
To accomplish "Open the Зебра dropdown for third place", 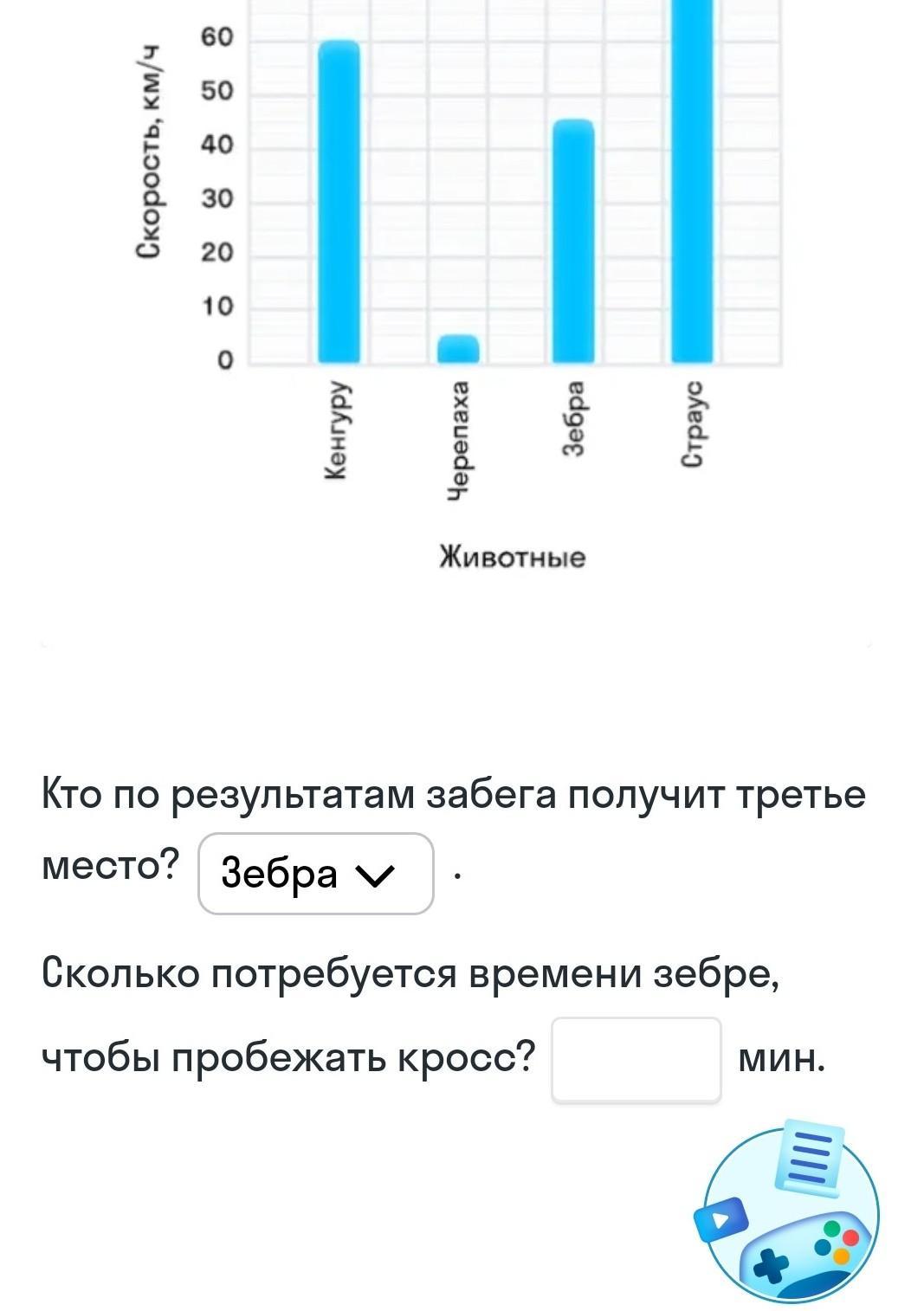I will [315, 873].
